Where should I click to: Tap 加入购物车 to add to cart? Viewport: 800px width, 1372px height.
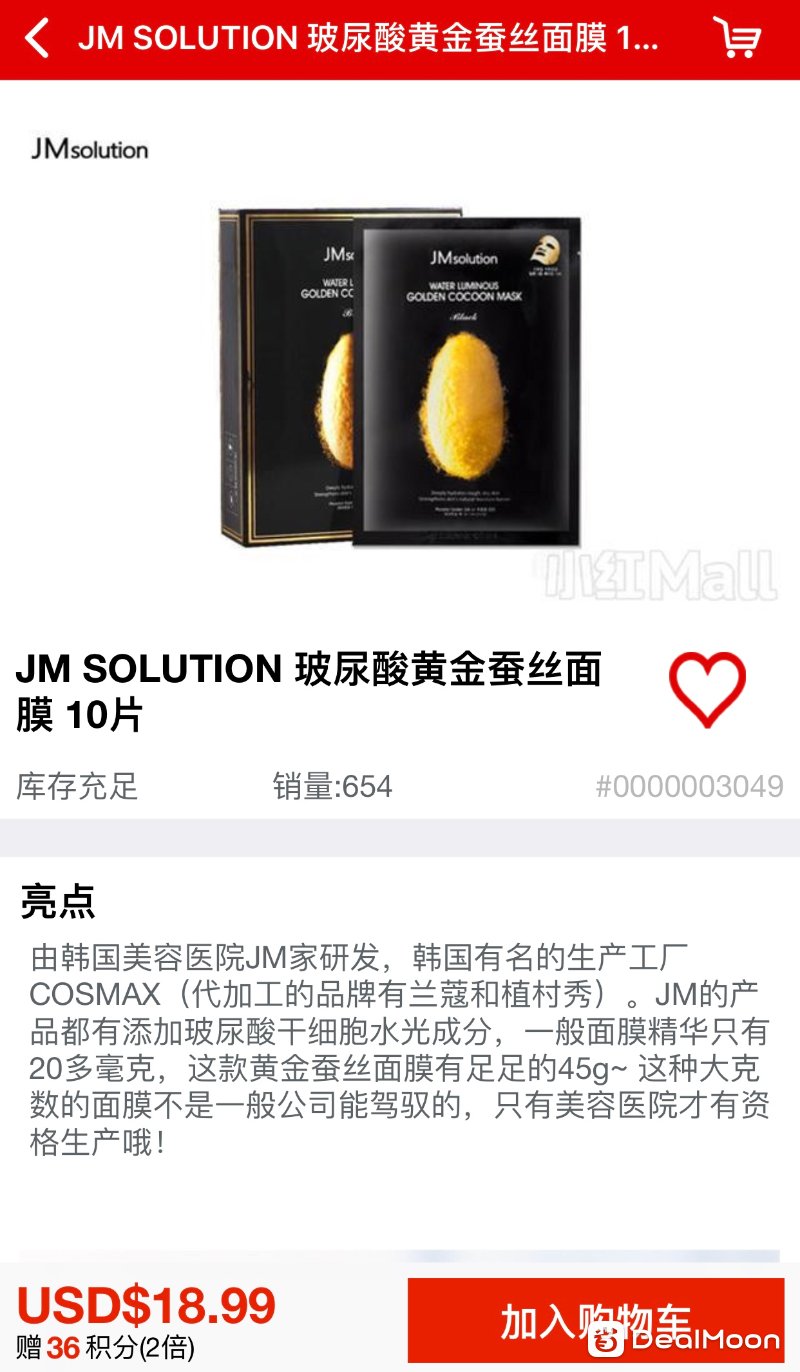click(596, 1322)
